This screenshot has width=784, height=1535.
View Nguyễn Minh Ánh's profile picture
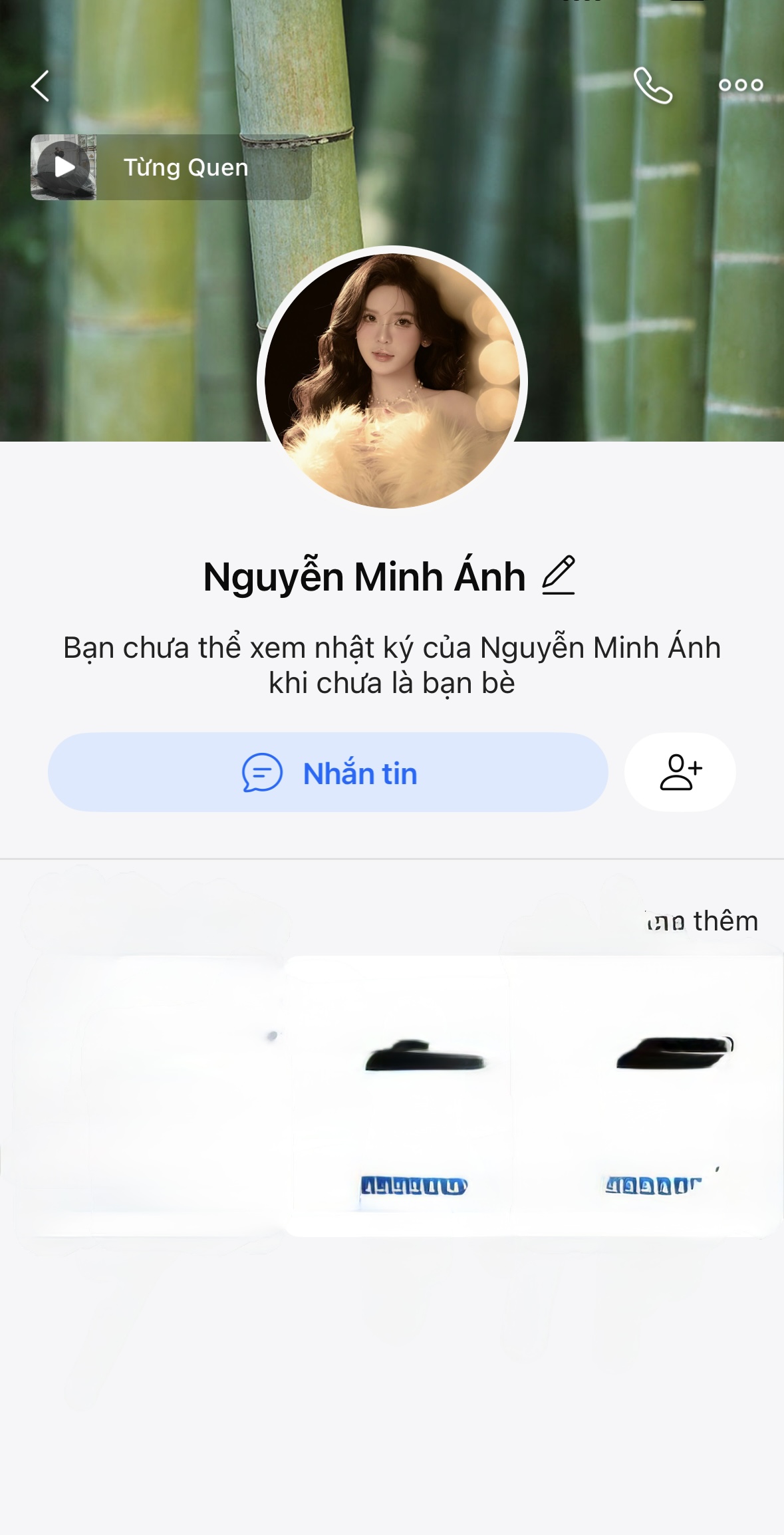coord(392,381)
